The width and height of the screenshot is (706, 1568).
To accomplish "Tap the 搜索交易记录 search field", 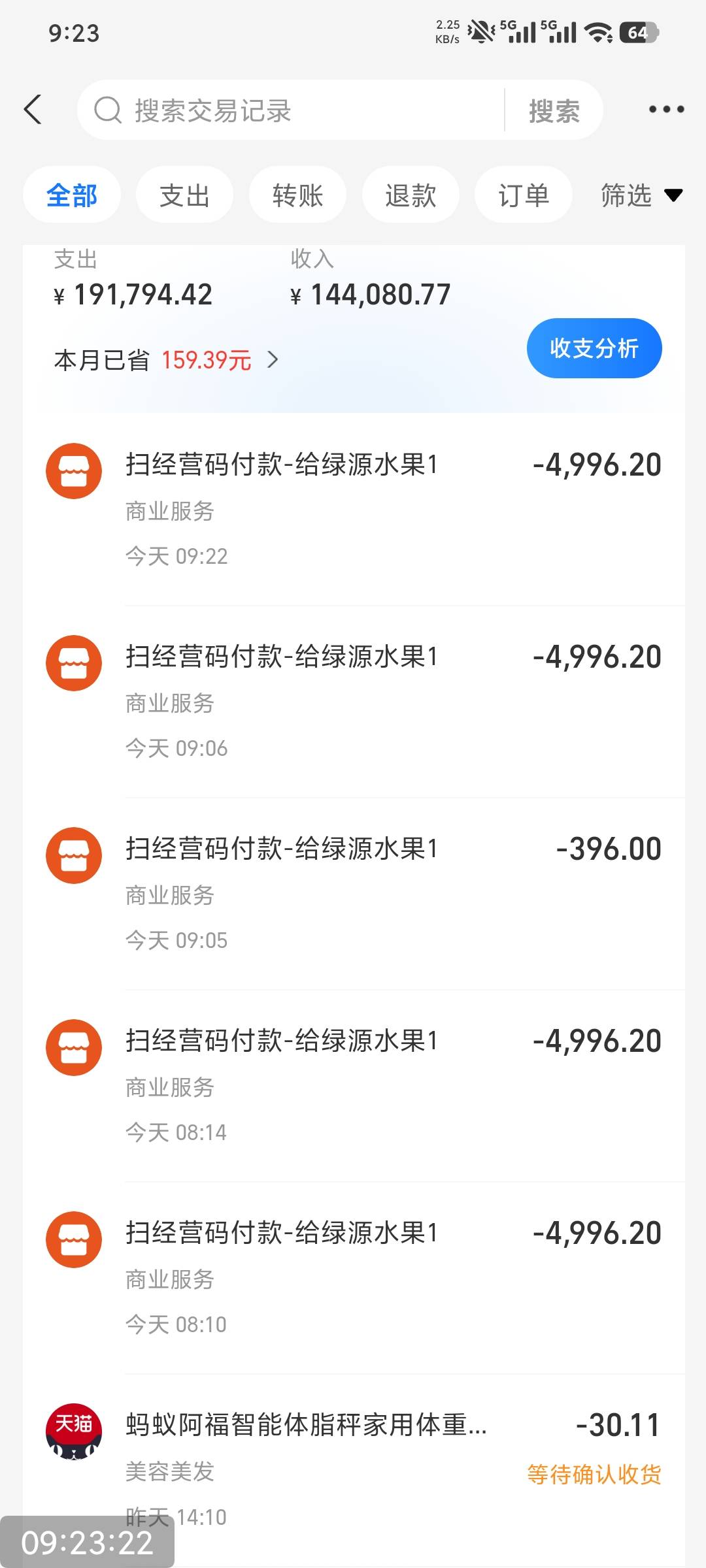I will (x=292, y=110).
